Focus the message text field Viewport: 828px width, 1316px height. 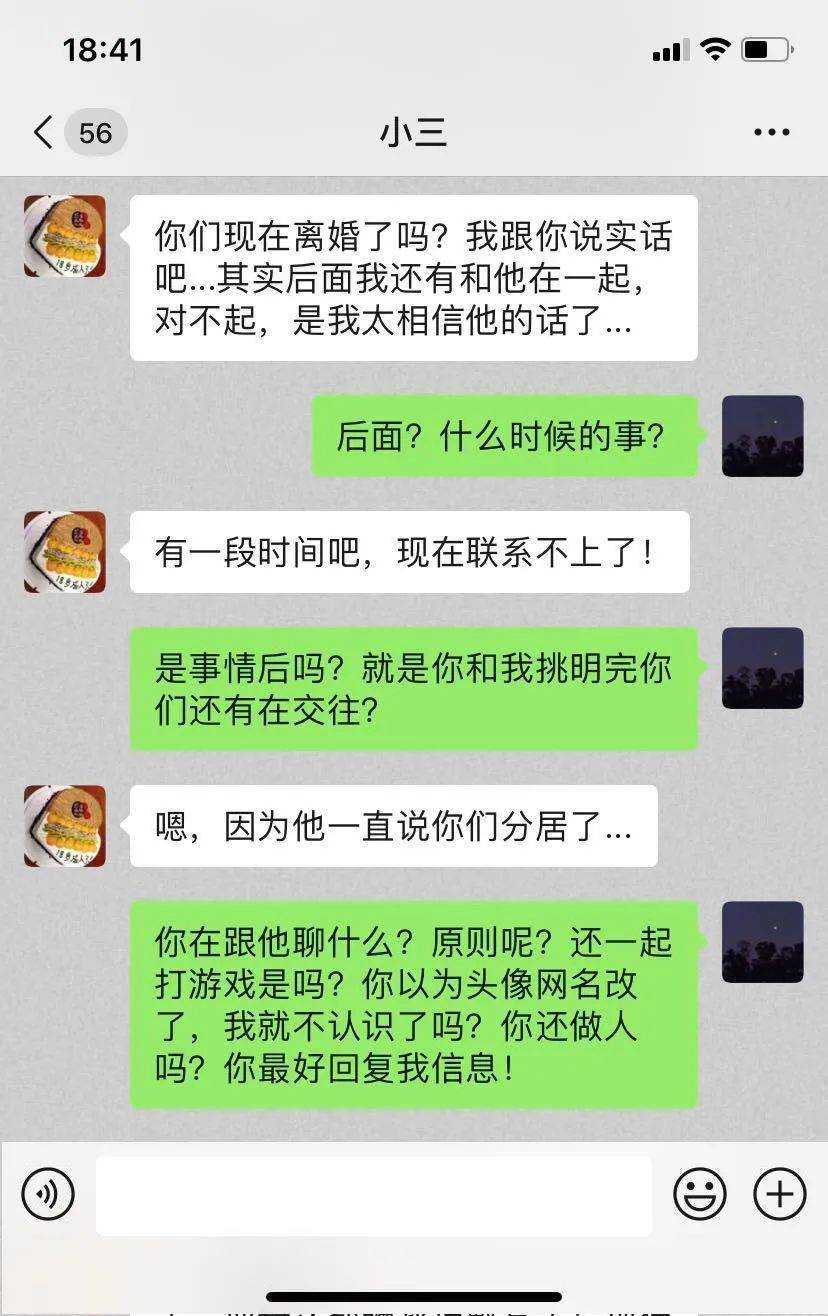pyautogui.click(x=373, y=1195)
